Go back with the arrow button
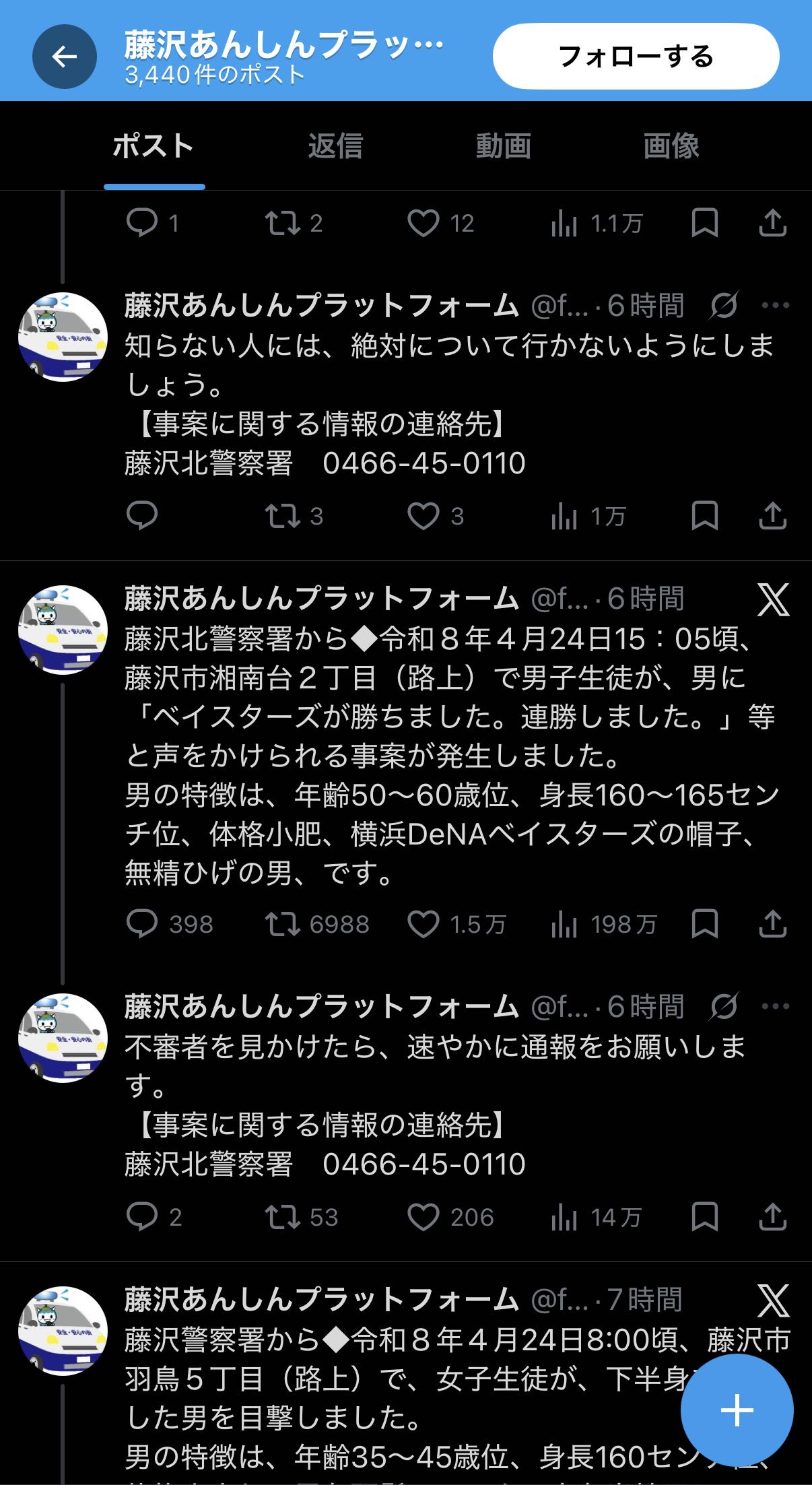Viewport: 812px width, 1485px height. [x=64, y=57]
